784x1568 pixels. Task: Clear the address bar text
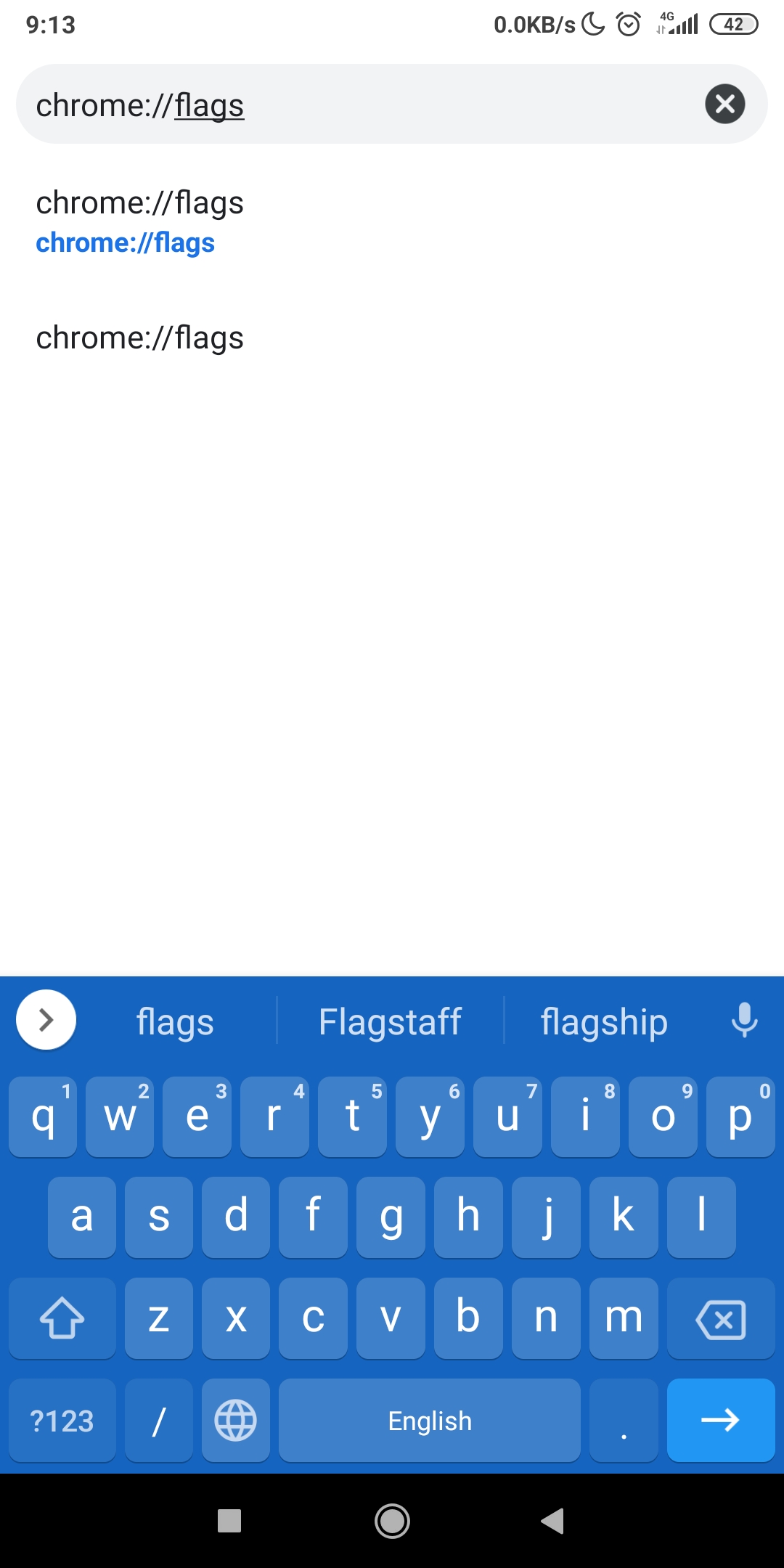(x=724, y=104)
